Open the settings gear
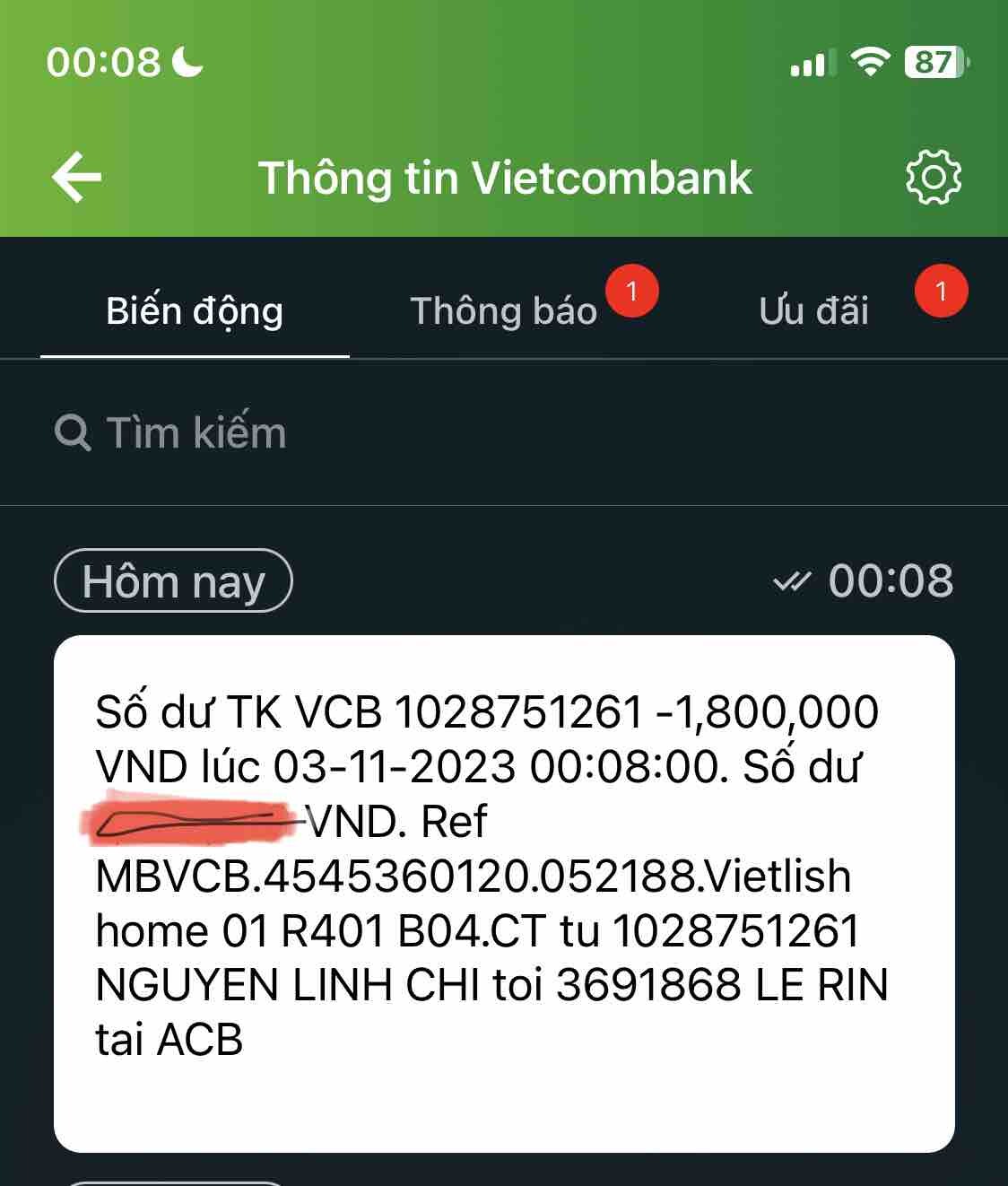Image resolution: width=1008 pixels, height=1186 pixels. [x=933, y=177]
